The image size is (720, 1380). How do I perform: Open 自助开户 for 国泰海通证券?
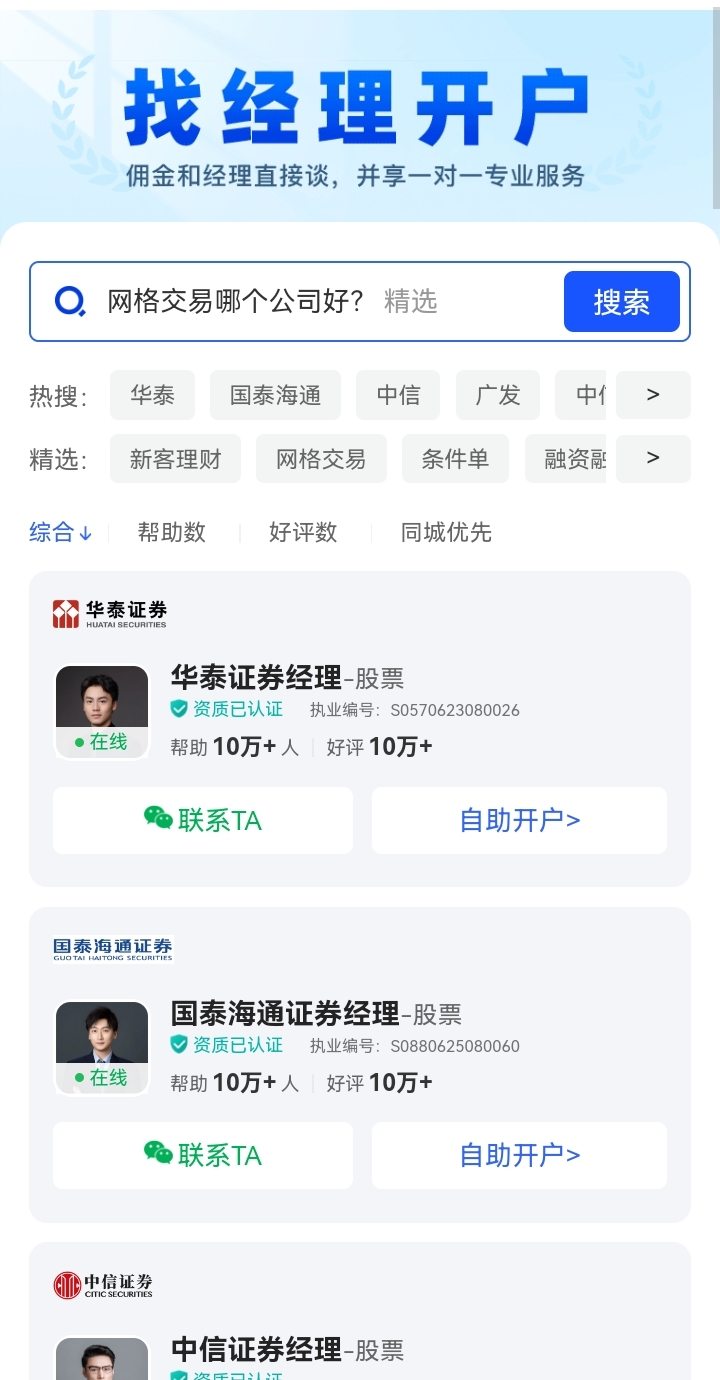(519, 1155)
